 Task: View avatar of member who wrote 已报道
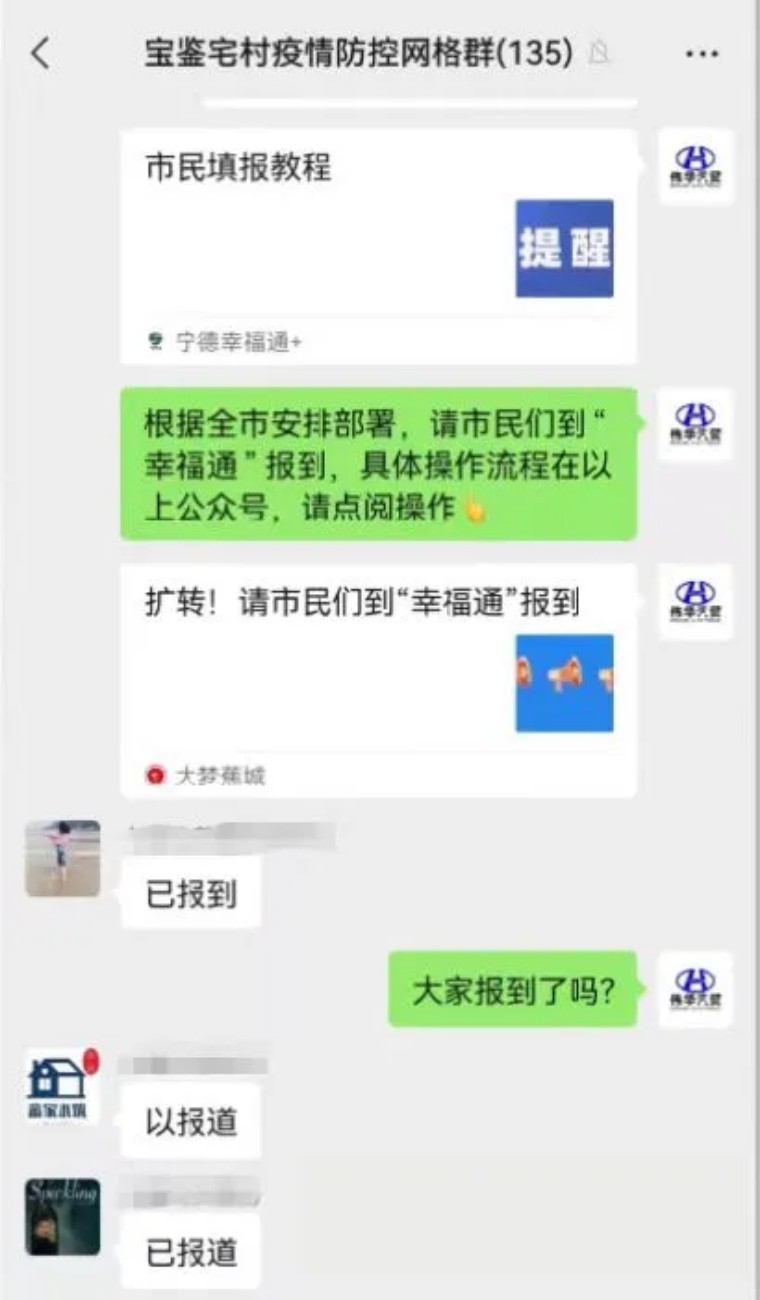(x=62, y=1217)
